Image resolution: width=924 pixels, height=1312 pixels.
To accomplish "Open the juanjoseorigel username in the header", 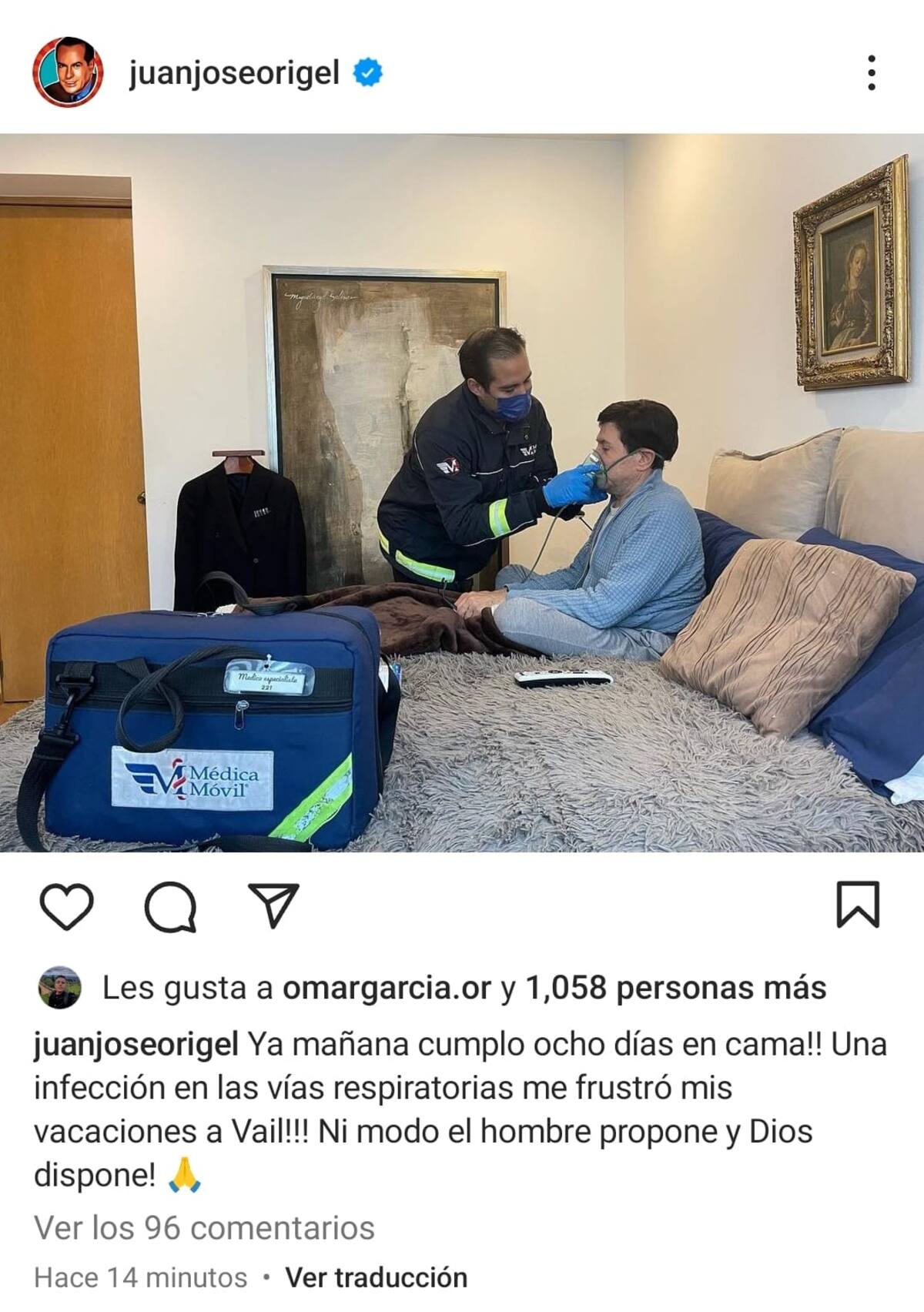I will 233,73.
